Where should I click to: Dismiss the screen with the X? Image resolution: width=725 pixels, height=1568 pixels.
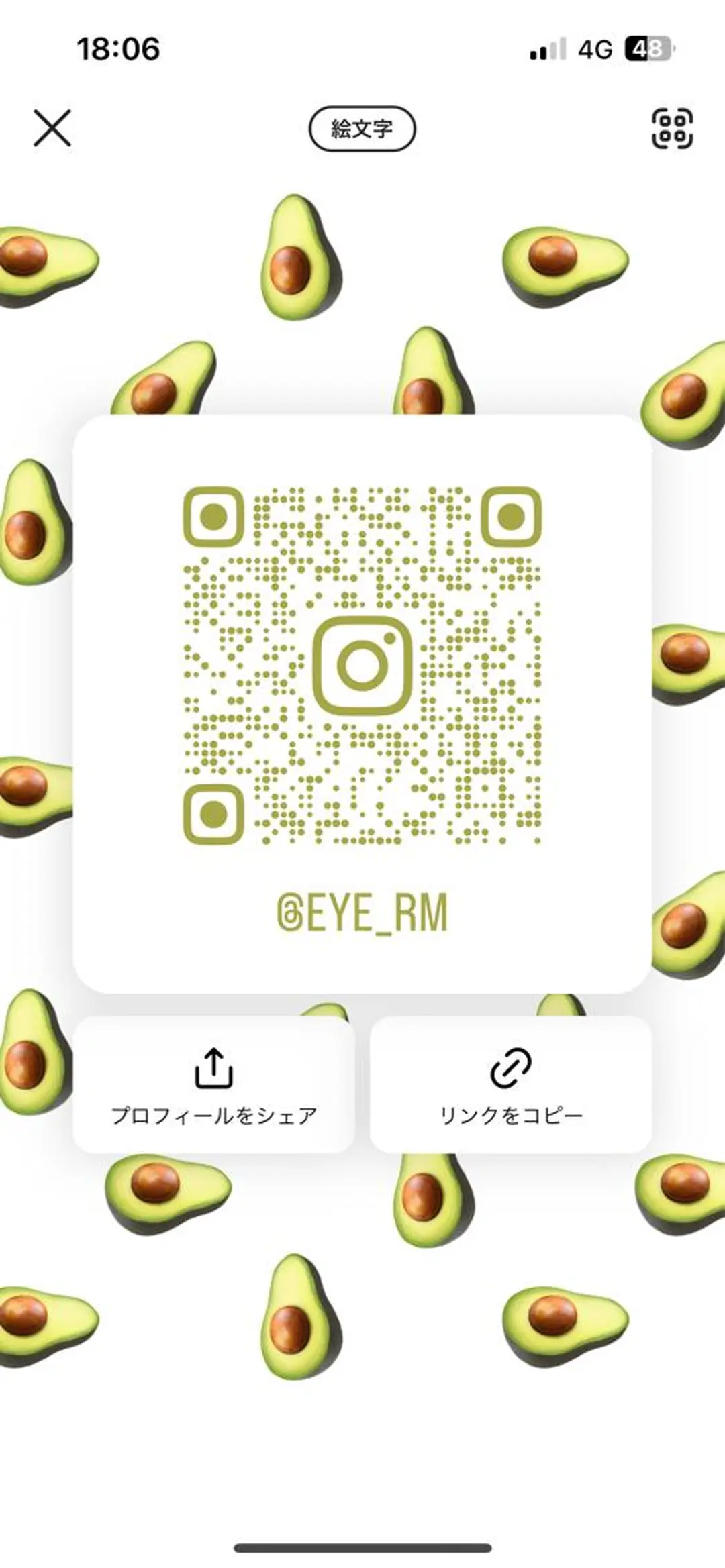pyautogui.click(x=52, y=129)
